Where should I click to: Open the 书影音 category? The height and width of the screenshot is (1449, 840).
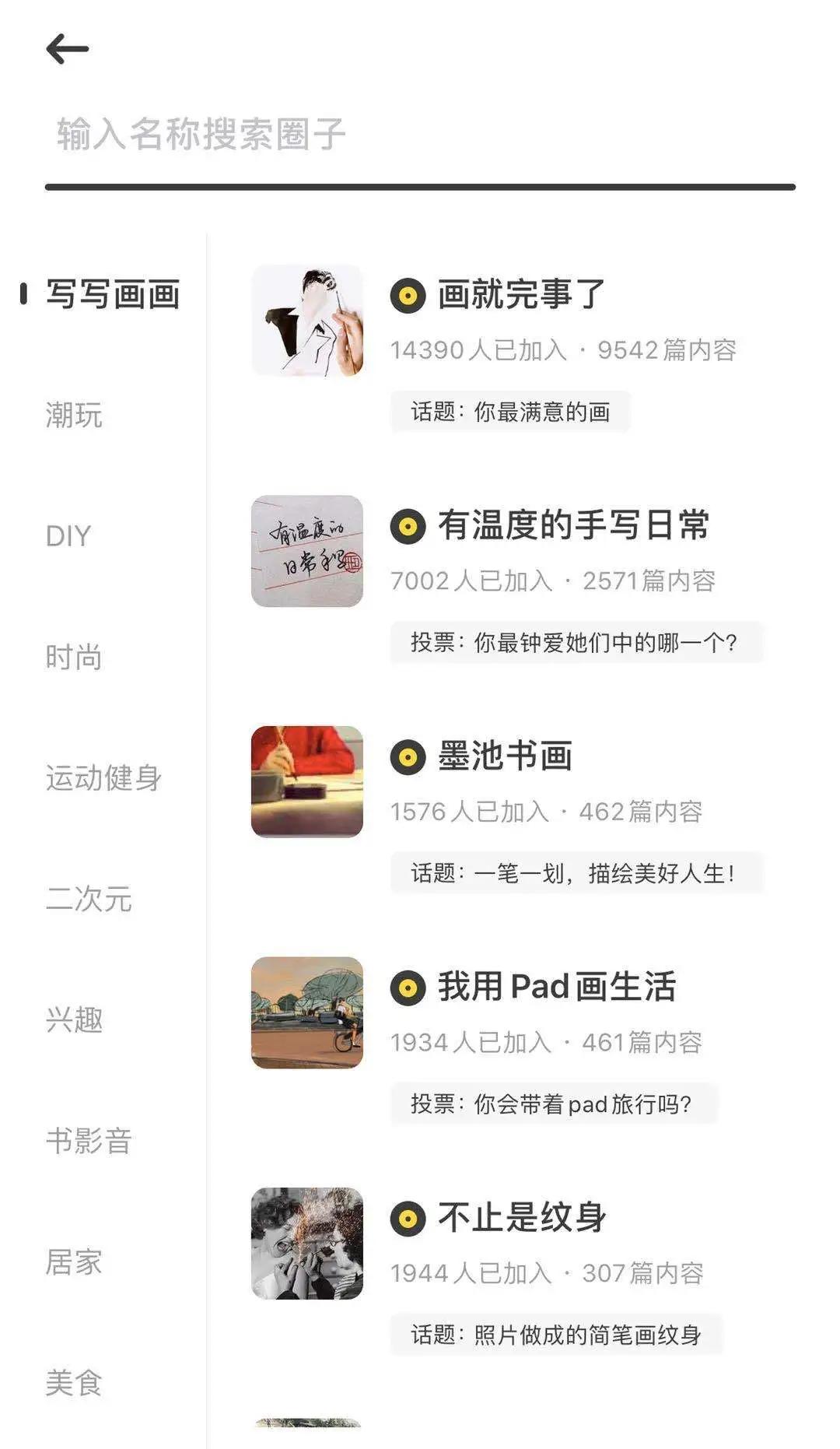click(89, 1142)
